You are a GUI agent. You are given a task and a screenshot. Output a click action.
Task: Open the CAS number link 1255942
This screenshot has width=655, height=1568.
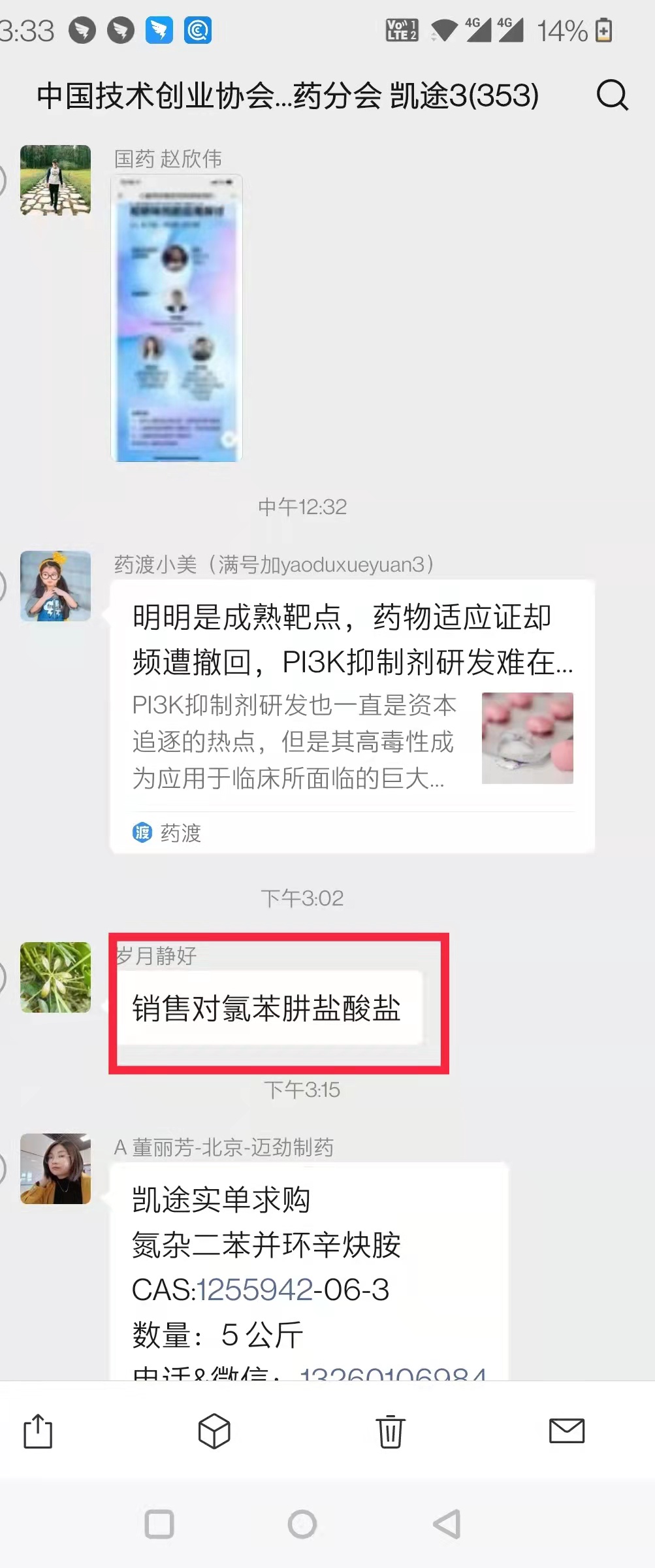pos(255,1290)
